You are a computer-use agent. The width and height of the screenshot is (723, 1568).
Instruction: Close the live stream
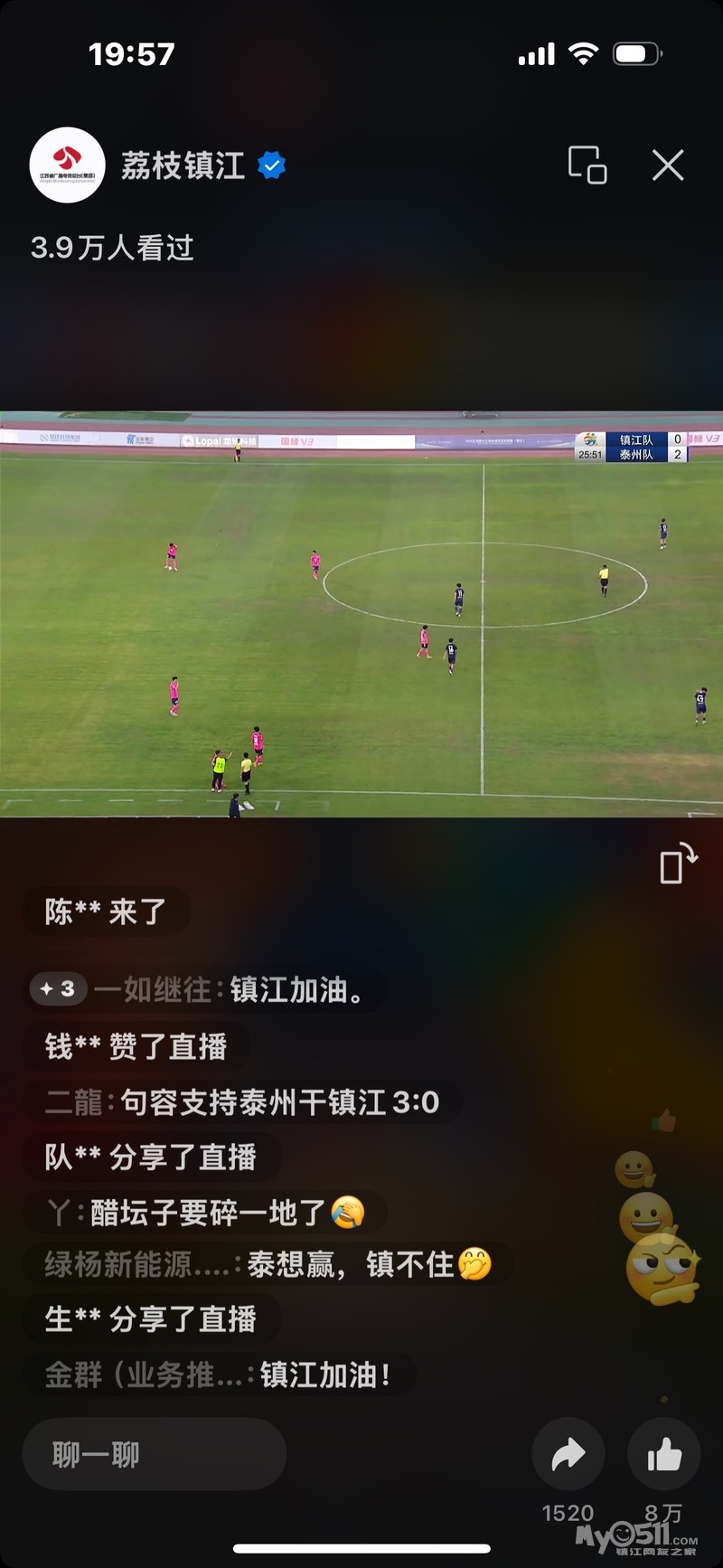pyautogui.click(x=668, y=165)
